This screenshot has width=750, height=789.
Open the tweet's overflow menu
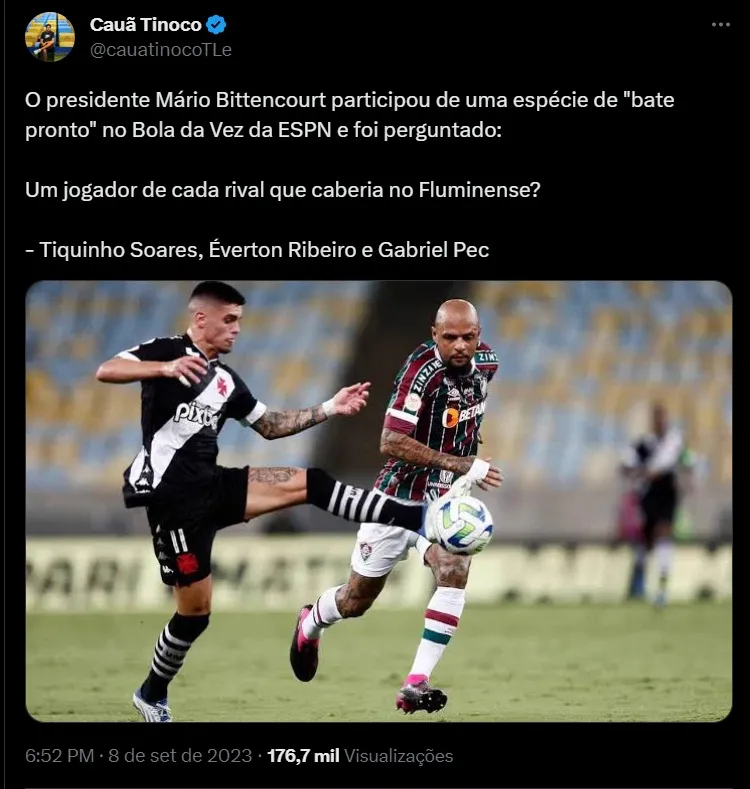720,25
